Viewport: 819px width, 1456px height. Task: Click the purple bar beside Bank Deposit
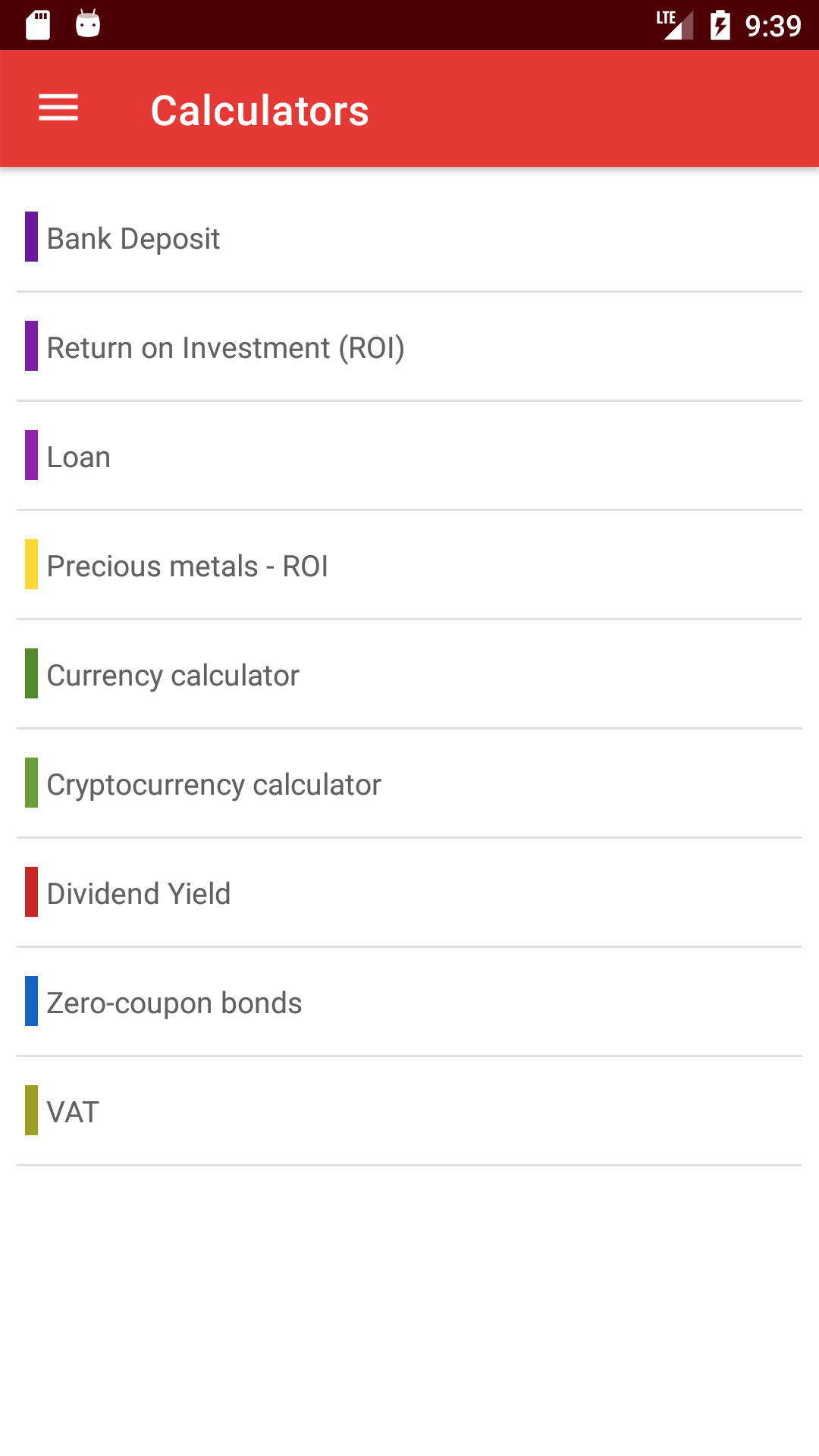click(x=30, y=237)
